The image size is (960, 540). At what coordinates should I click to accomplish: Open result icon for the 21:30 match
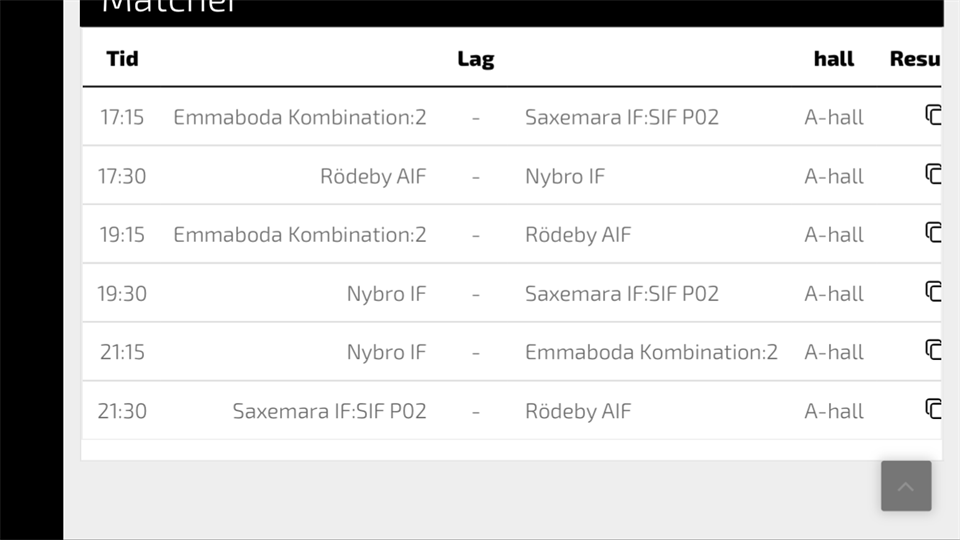[933, 409]
